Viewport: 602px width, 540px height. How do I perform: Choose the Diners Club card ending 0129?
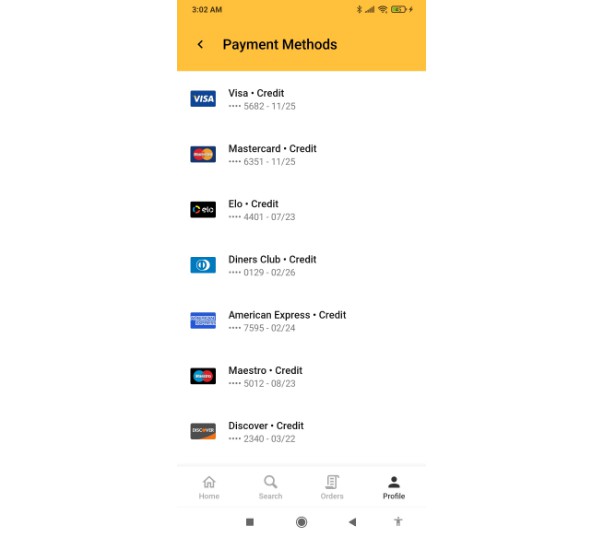pyautogui.click(x=300, y=265)
